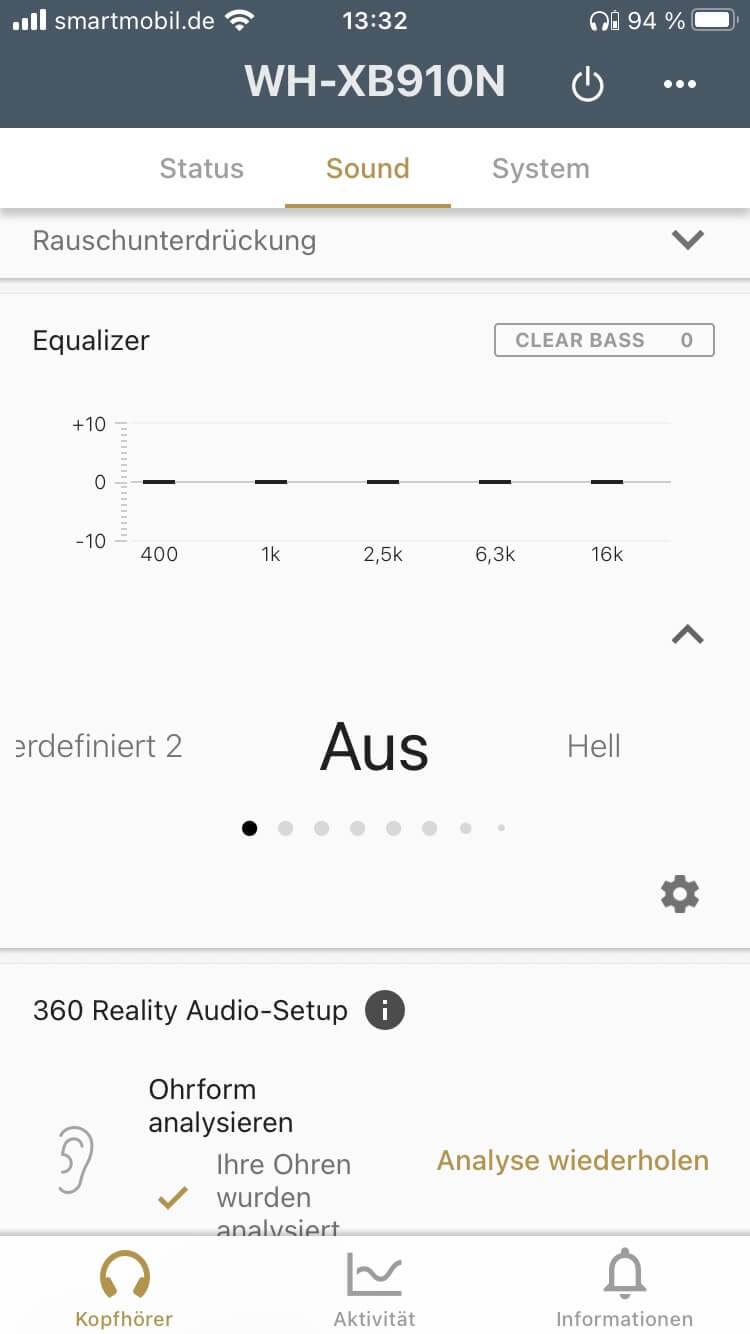Image resolution: width=750 pixels, height=1334 pixels.
Task: Select the Benutzerdefiniert 2 preset
Action: coord(100,746)
